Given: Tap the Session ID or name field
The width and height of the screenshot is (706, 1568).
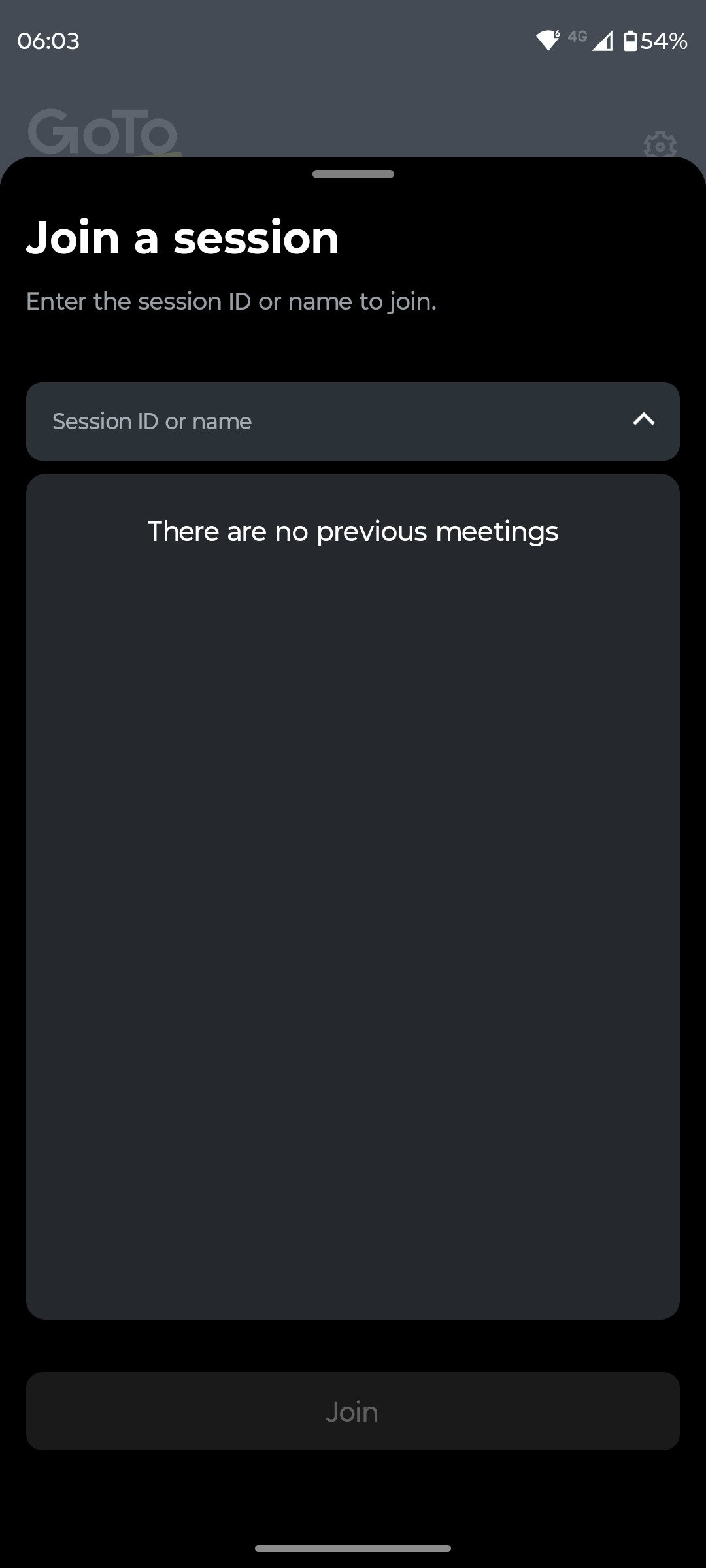Looking at the screenshot, I should [353, 421].
